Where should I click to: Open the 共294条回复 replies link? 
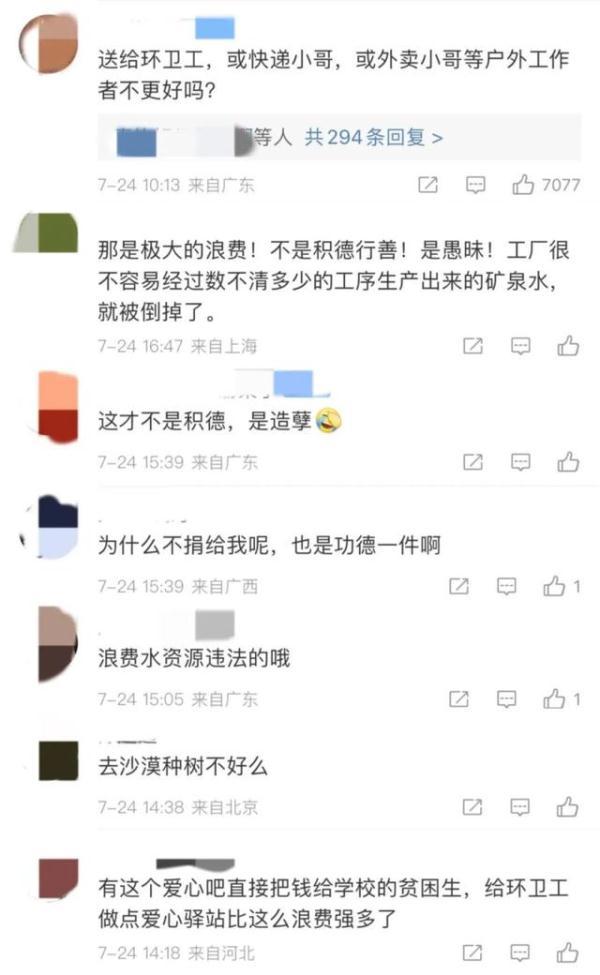(374, 138)
